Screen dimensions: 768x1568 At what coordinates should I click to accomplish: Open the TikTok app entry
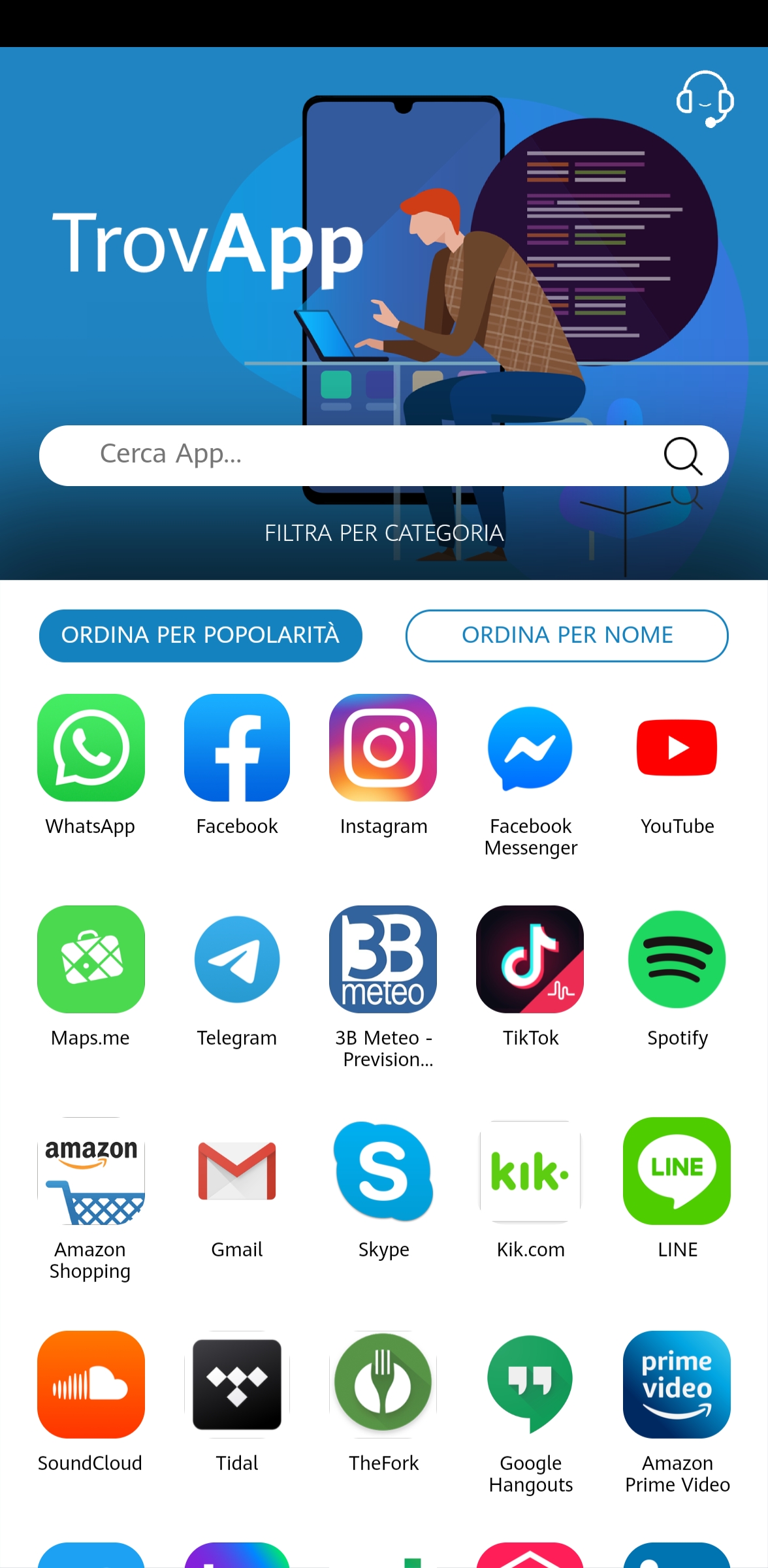[x=530, y=959]
